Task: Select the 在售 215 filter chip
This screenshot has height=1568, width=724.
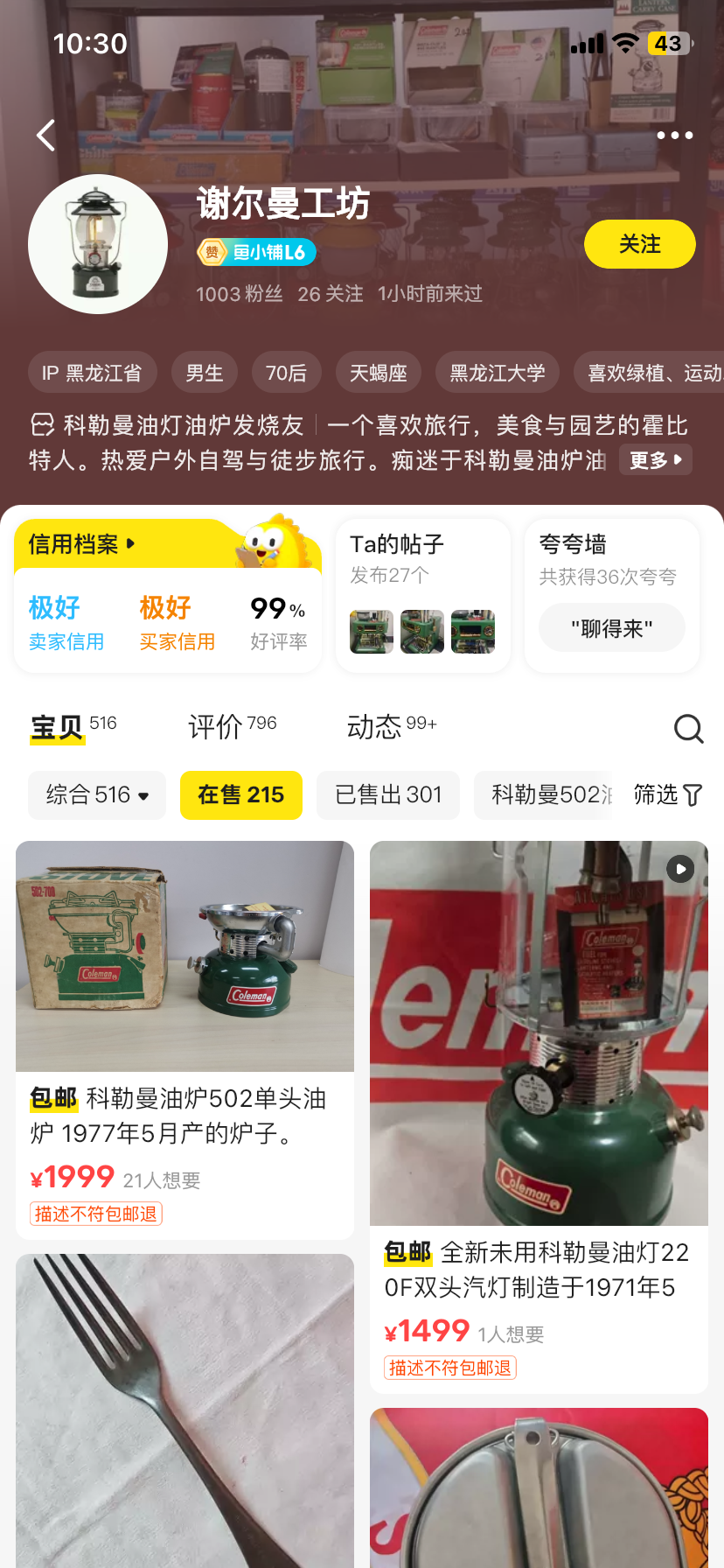Action: click(240, 795)
